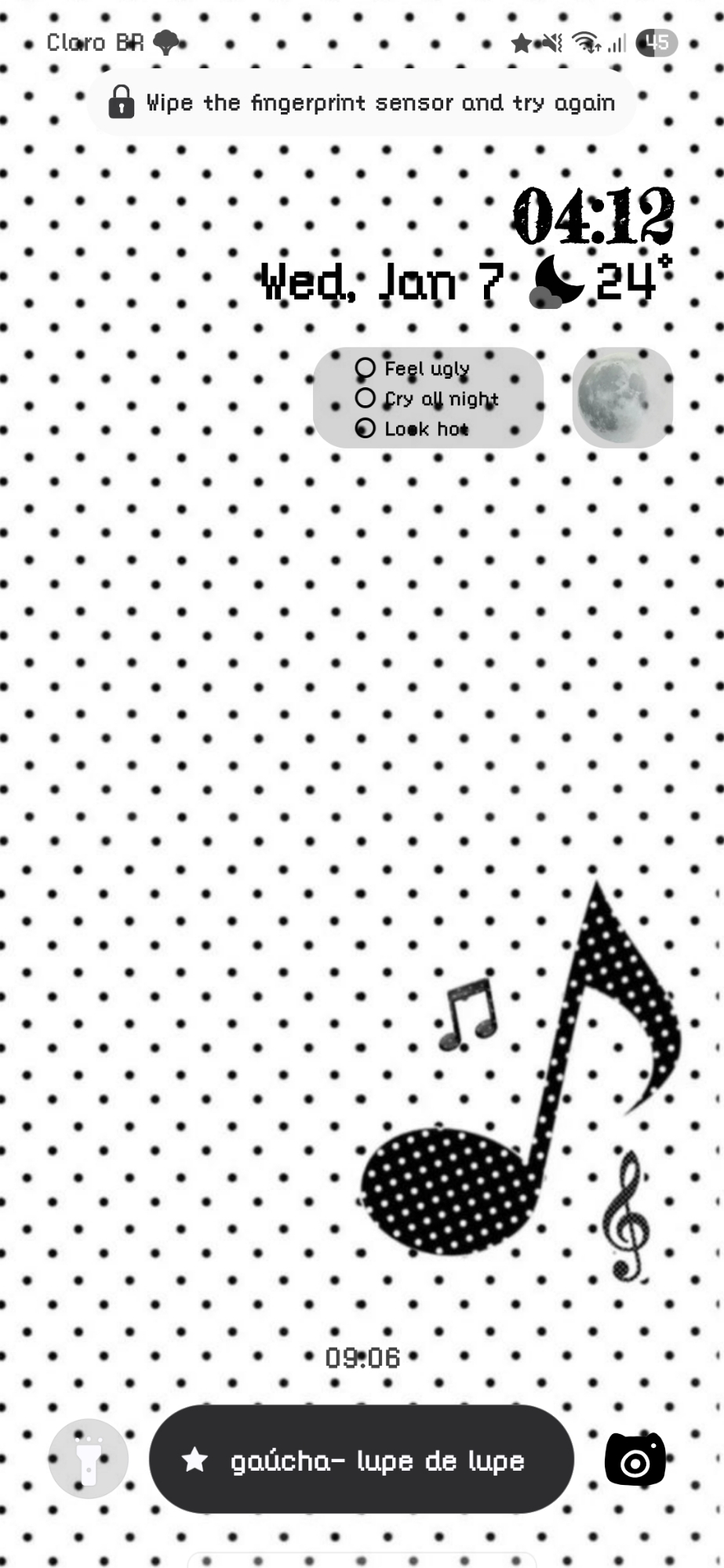Tap the moon phase widget
Image resolution: width=724 pixels, height=1568 pixels.
[622, 397]
